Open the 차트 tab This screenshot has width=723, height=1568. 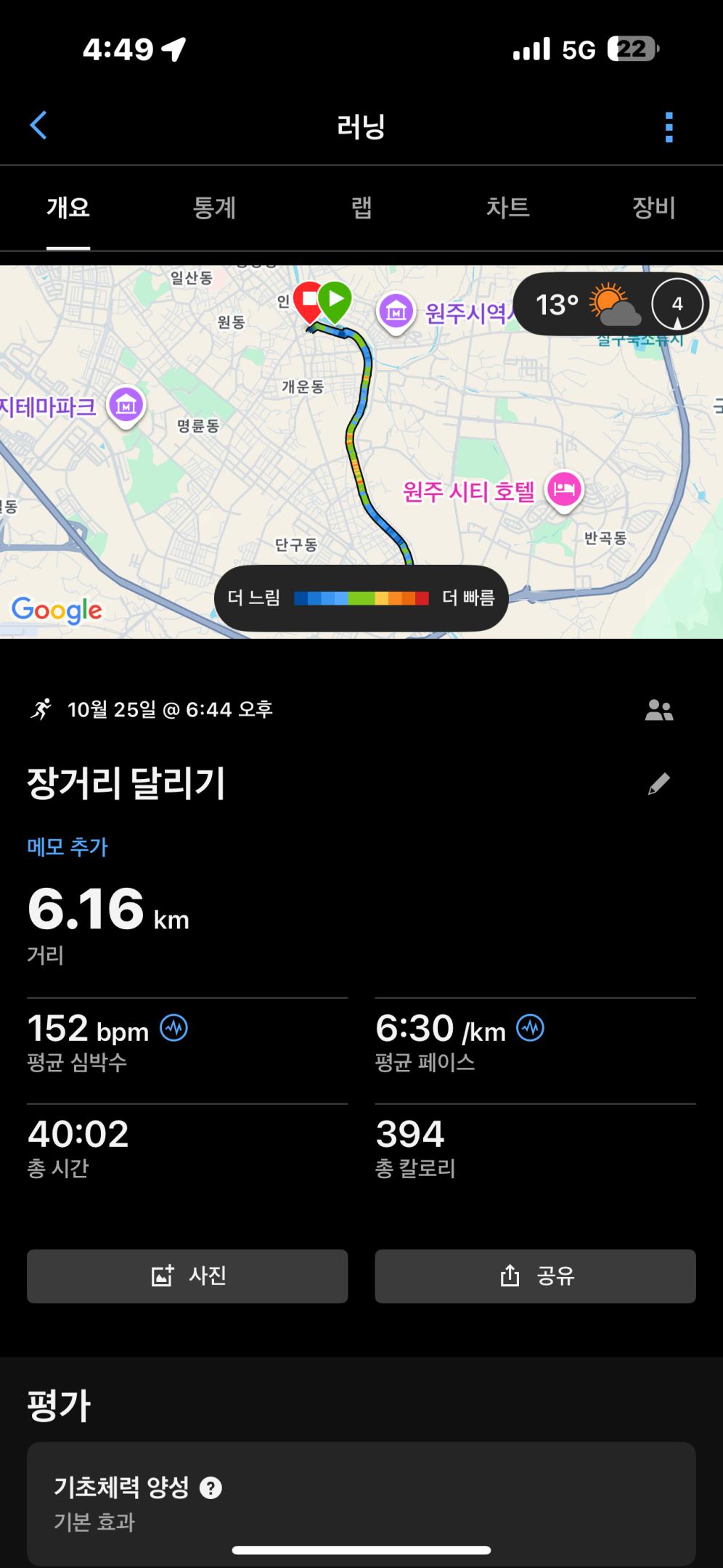coord(510,208)
